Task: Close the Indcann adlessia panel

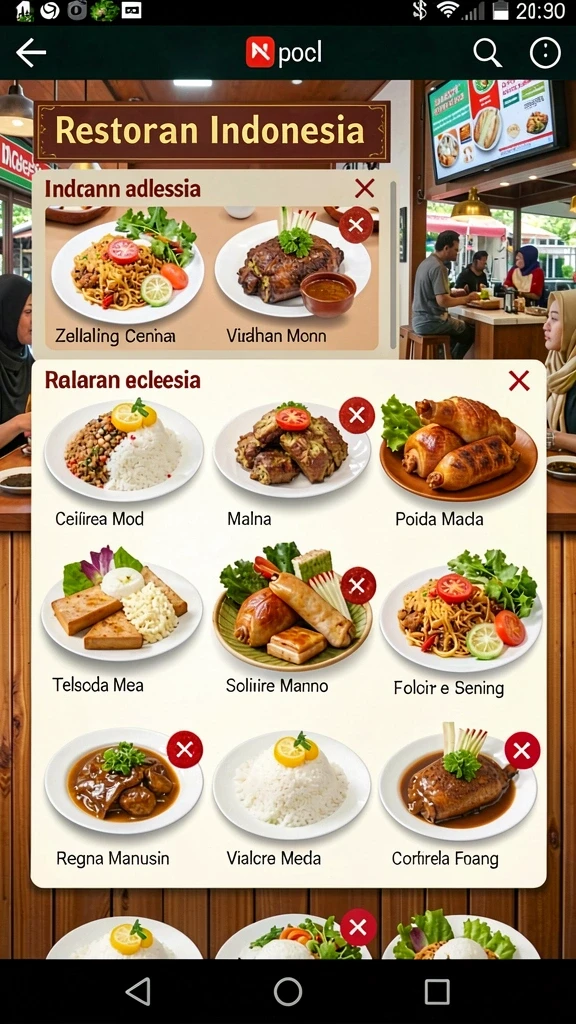Action: (364, 189)
